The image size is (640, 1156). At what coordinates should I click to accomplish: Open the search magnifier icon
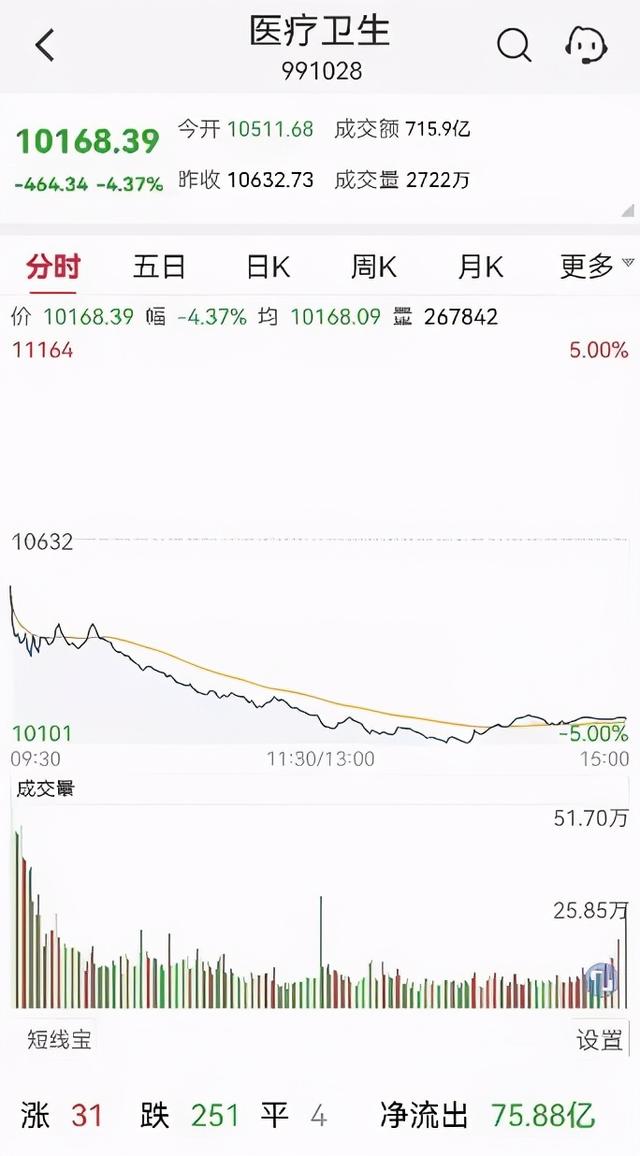pos(514,45)
